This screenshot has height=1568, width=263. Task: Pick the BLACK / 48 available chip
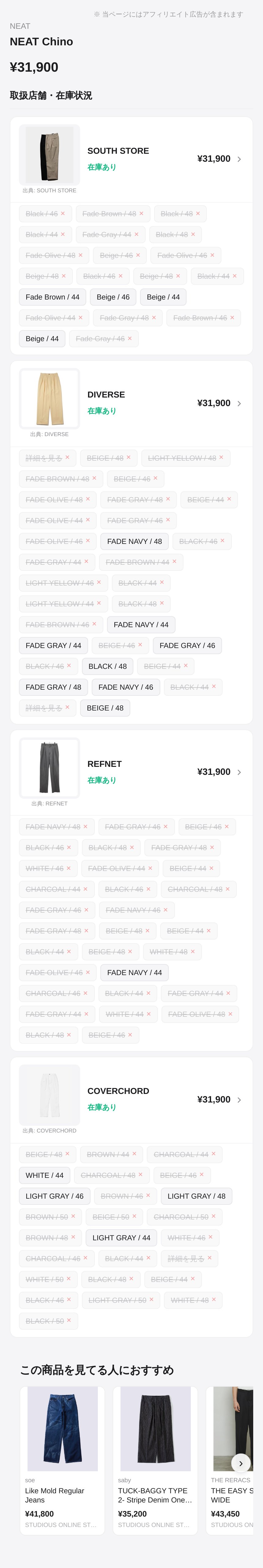[108, 666]
